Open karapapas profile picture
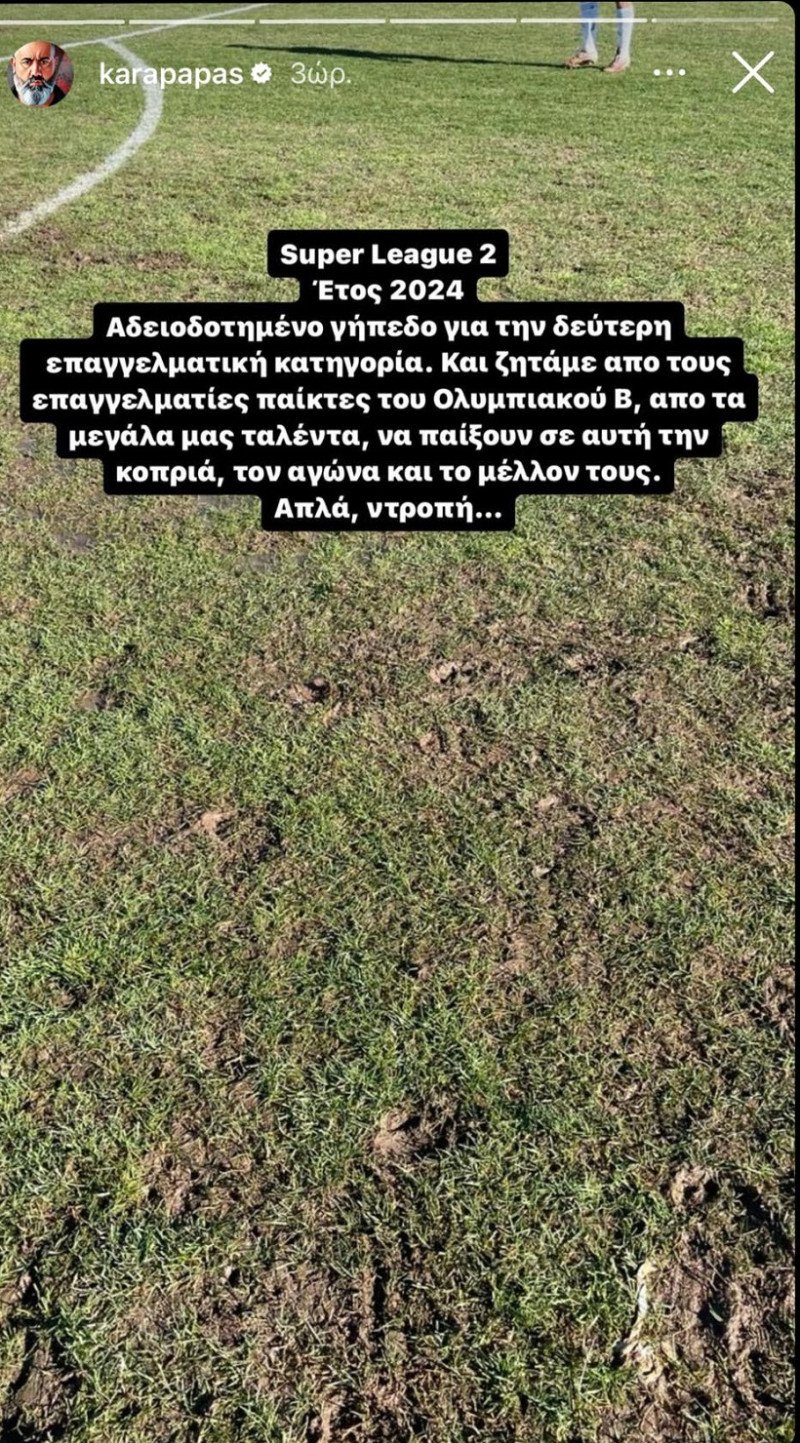The image size is (800, 1443). [41, 74]
